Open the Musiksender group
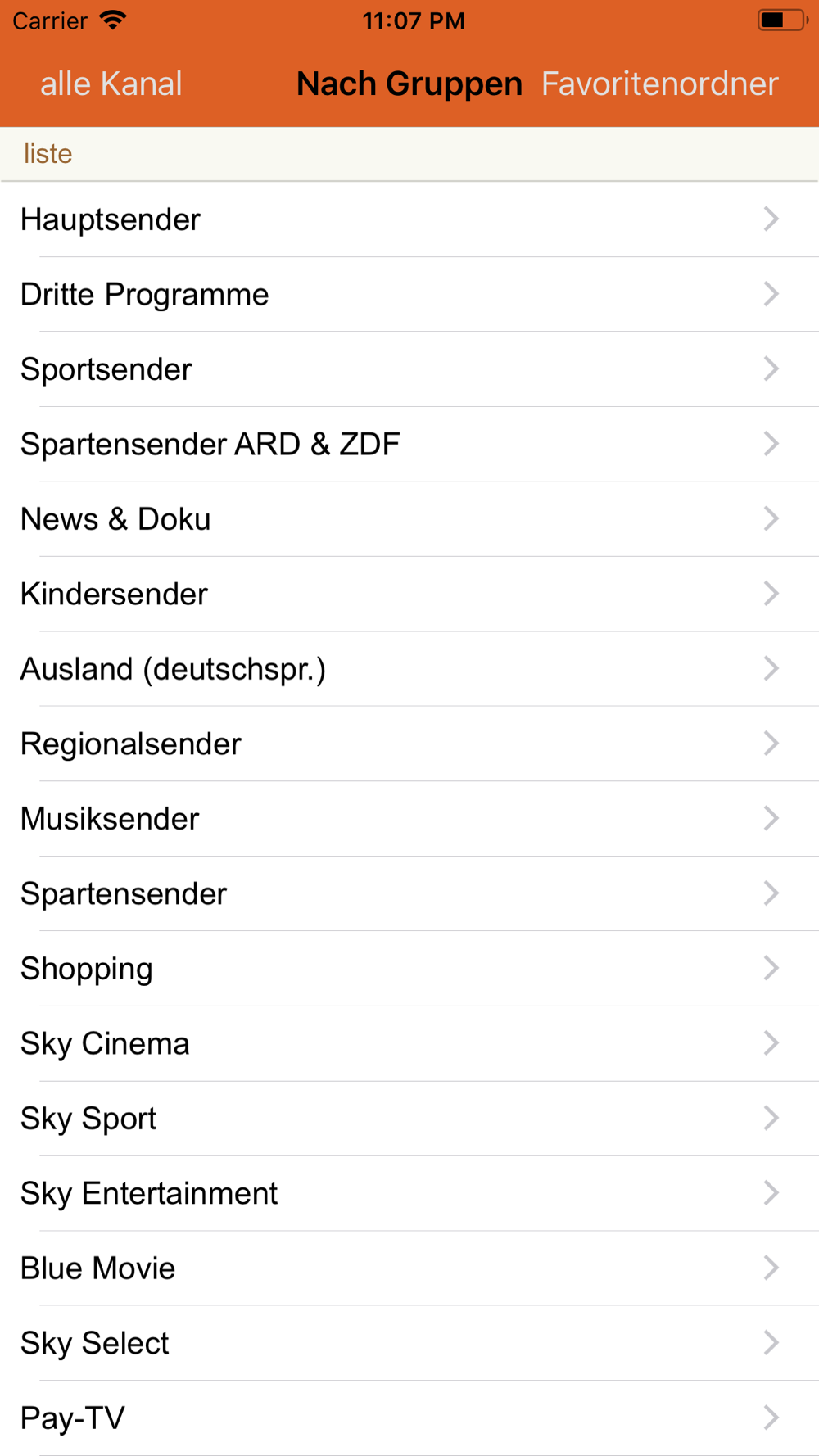 coord(409,819)
